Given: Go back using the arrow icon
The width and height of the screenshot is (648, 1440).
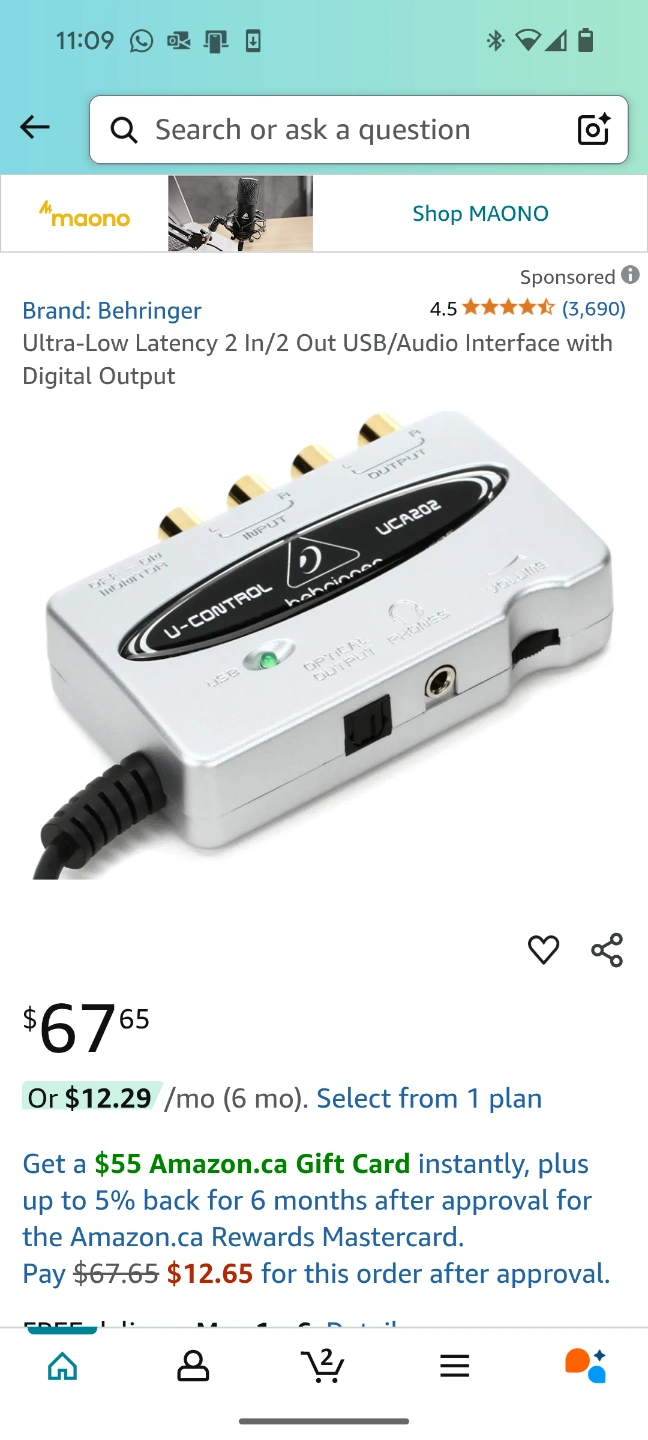Looking at the screenshot, I should coord(35,128).
